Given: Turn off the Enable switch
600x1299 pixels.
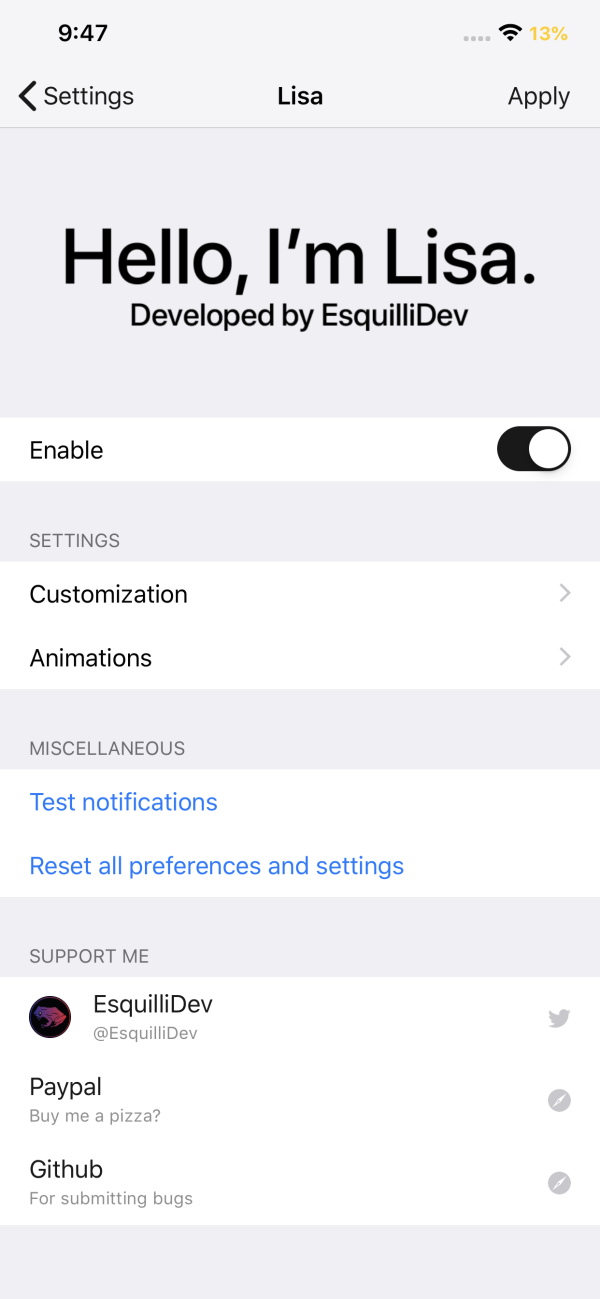Looking at the screenshot, I should 533,450.
